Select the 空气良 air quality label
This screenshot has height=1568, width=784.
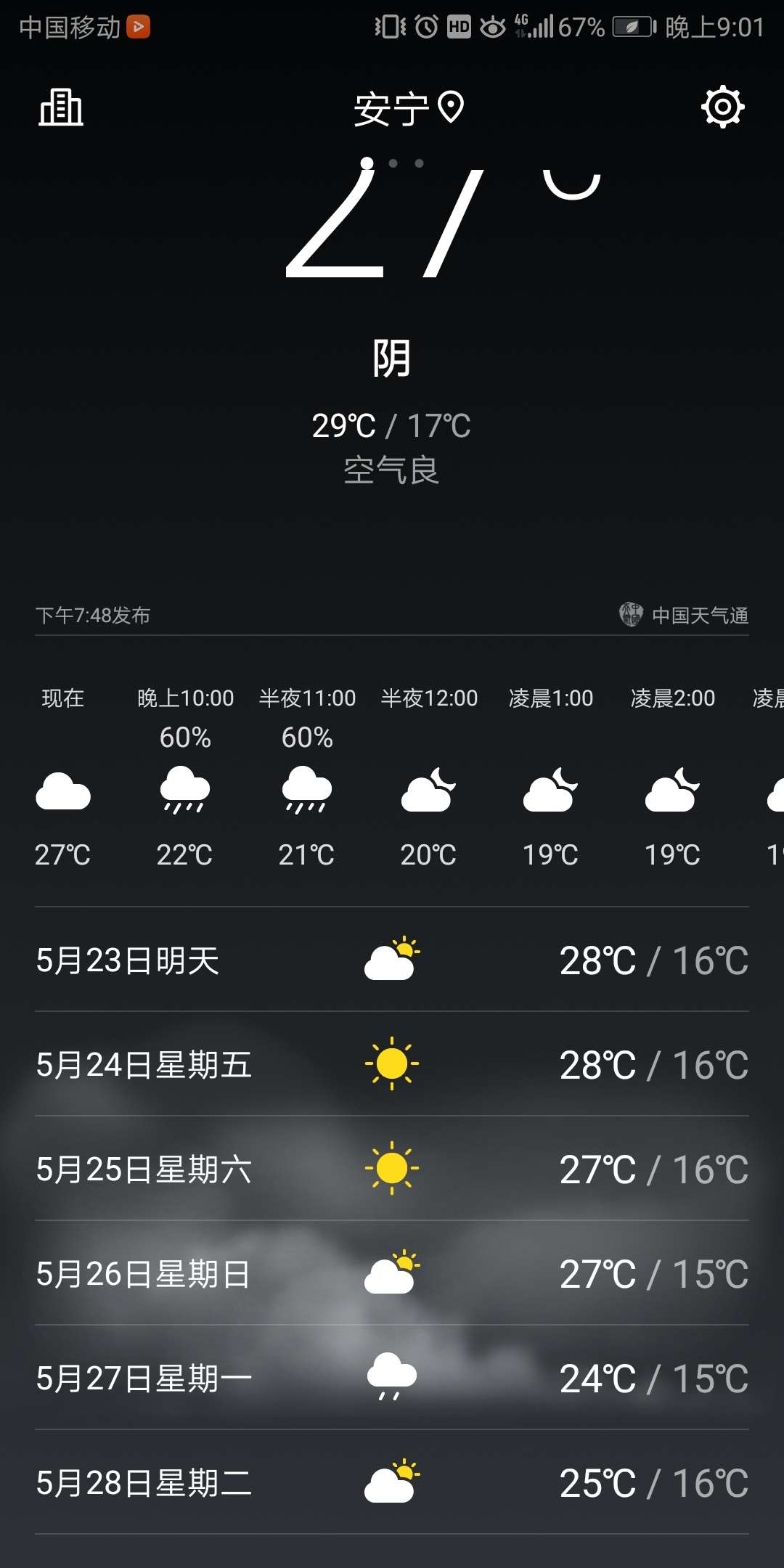click(x=392, y=470)
